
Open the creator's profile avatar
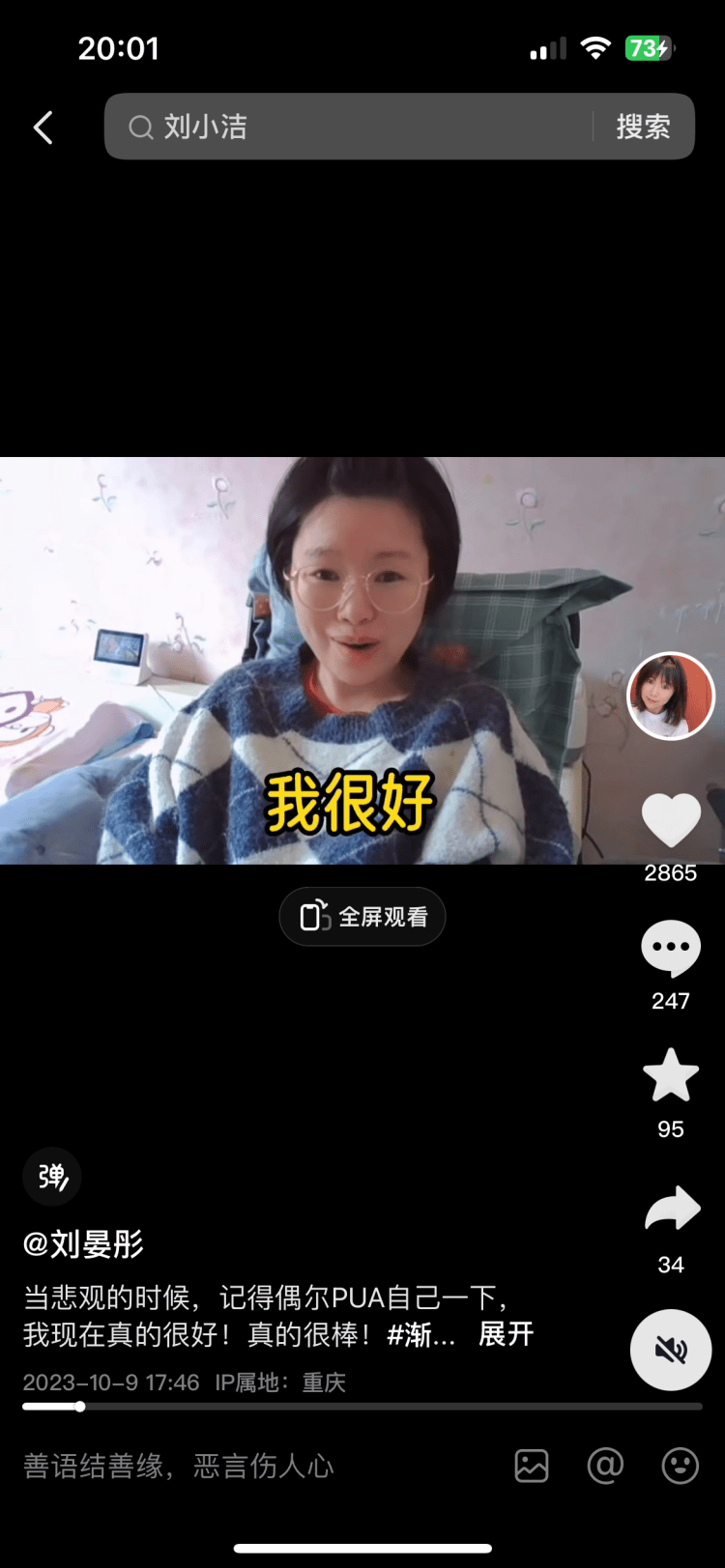pos(671,696)
